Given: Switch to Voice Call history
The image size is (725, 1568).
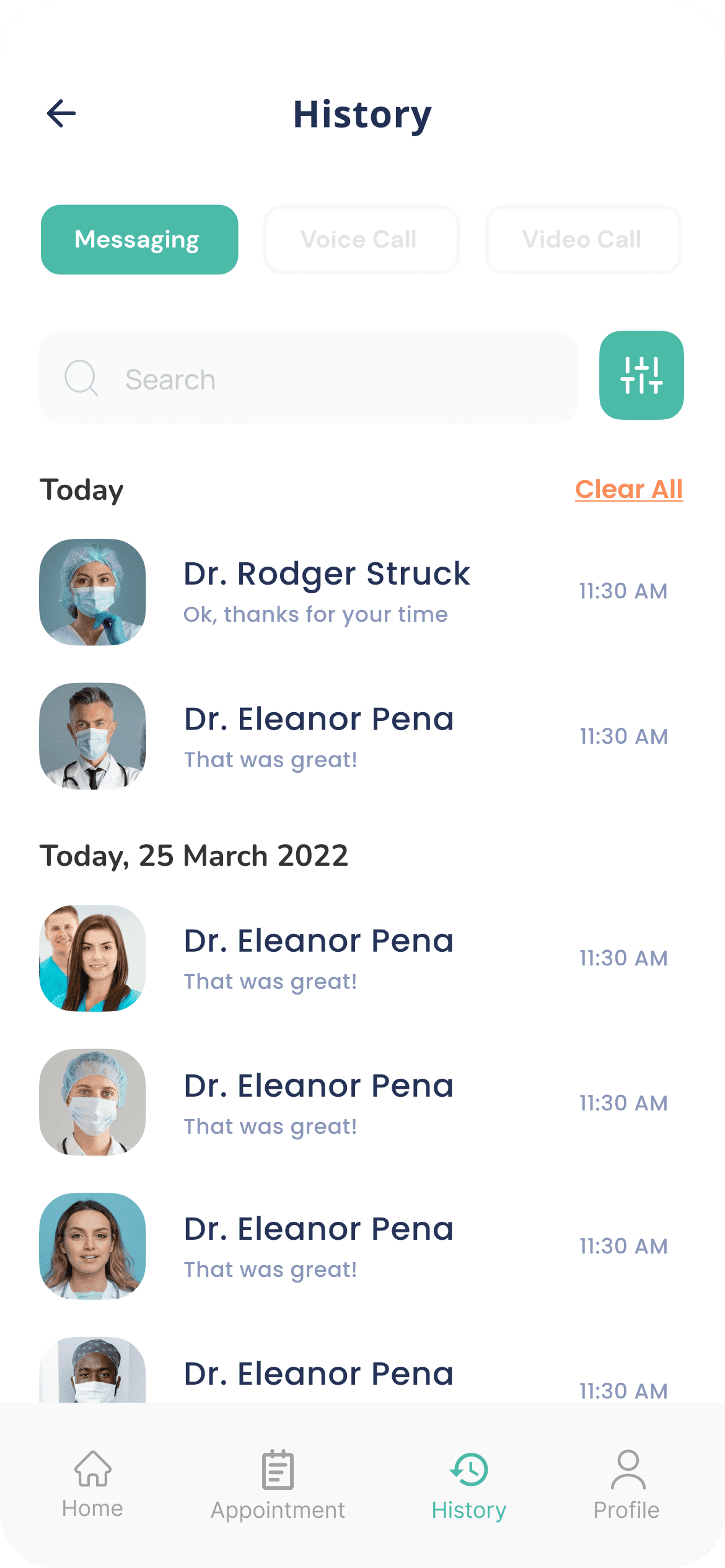Looking at the screenshot, I should 361,240.
